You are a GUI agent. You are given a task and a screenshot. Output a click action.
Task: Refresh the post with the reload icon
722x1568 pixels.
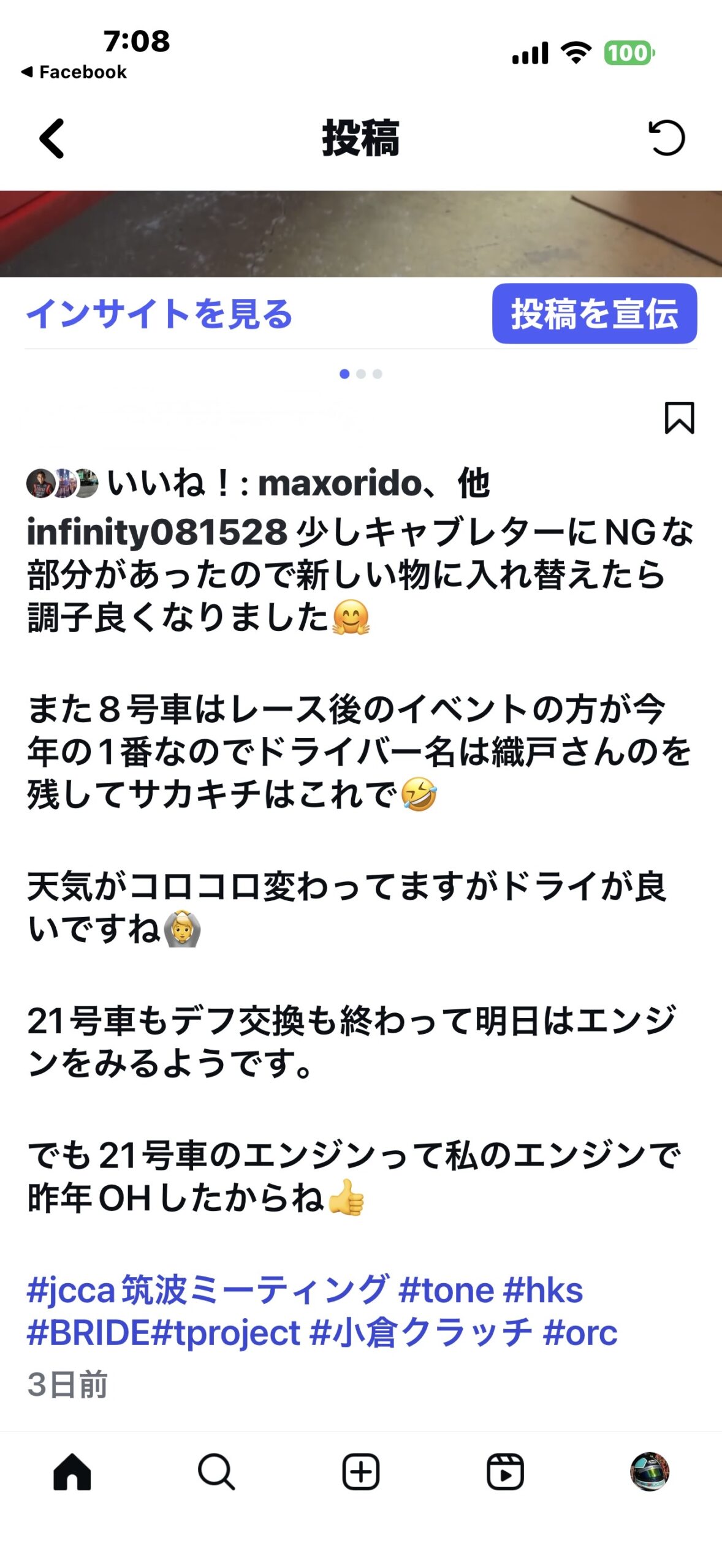(x=666, y=138)
